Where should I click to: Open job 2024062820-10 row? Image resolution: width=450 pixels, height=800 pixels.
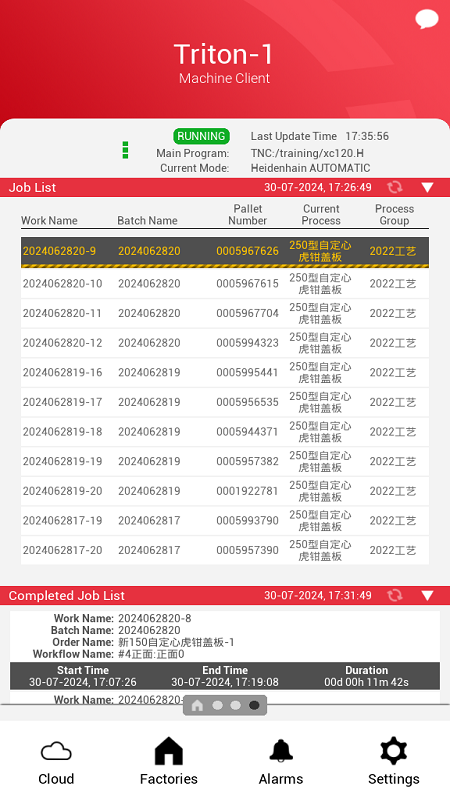point(224,284)
